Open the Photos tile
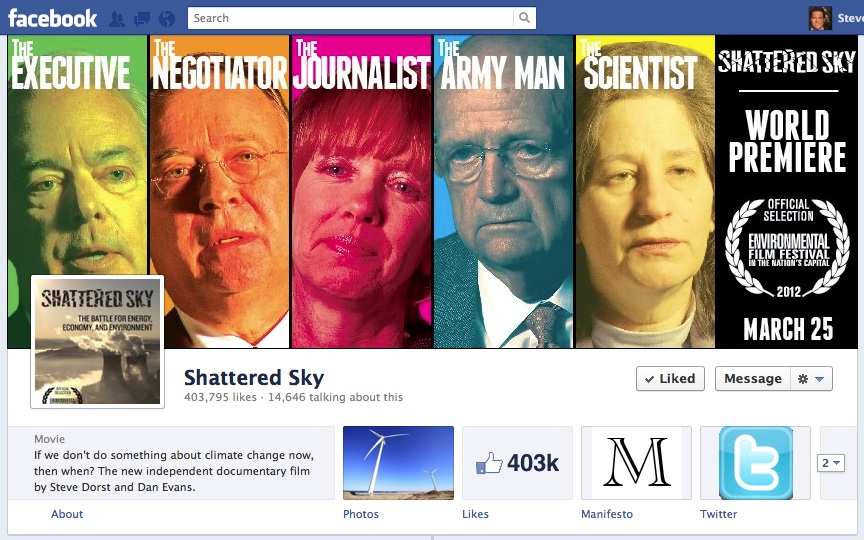 [x=398, y=462]
